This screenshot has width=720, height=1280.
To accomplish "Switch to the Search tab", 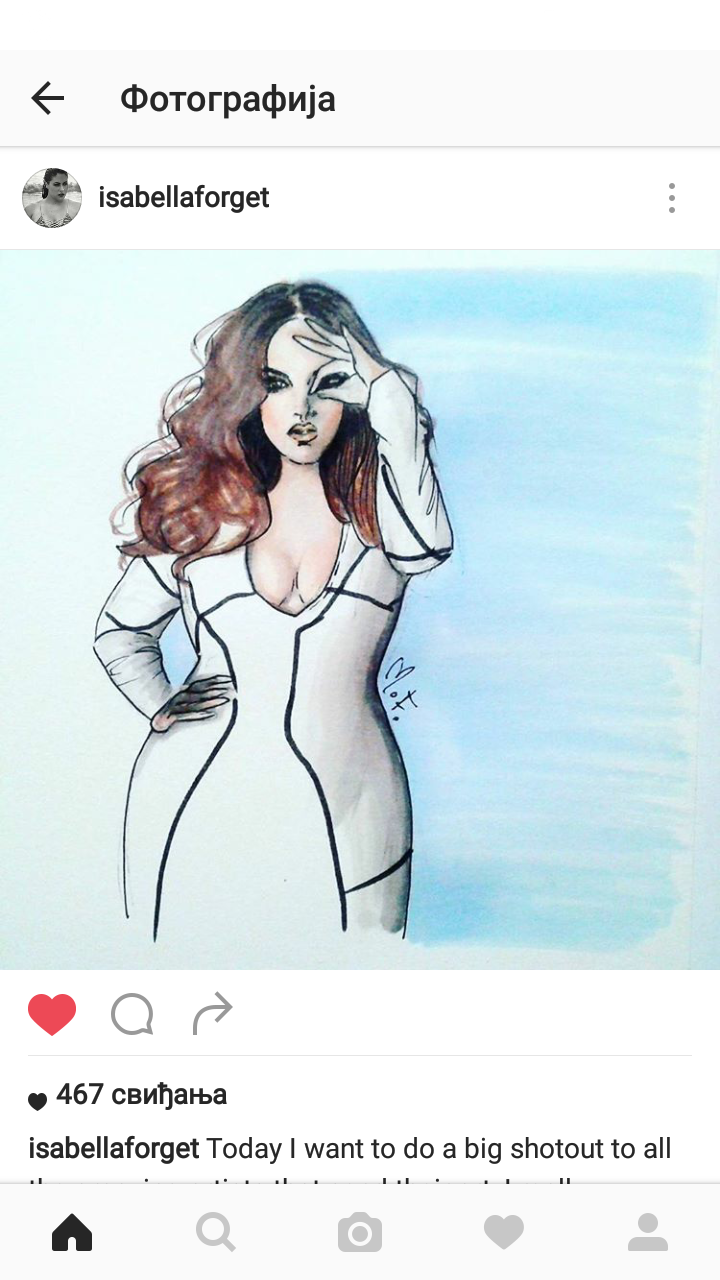I will point(216,1232).
